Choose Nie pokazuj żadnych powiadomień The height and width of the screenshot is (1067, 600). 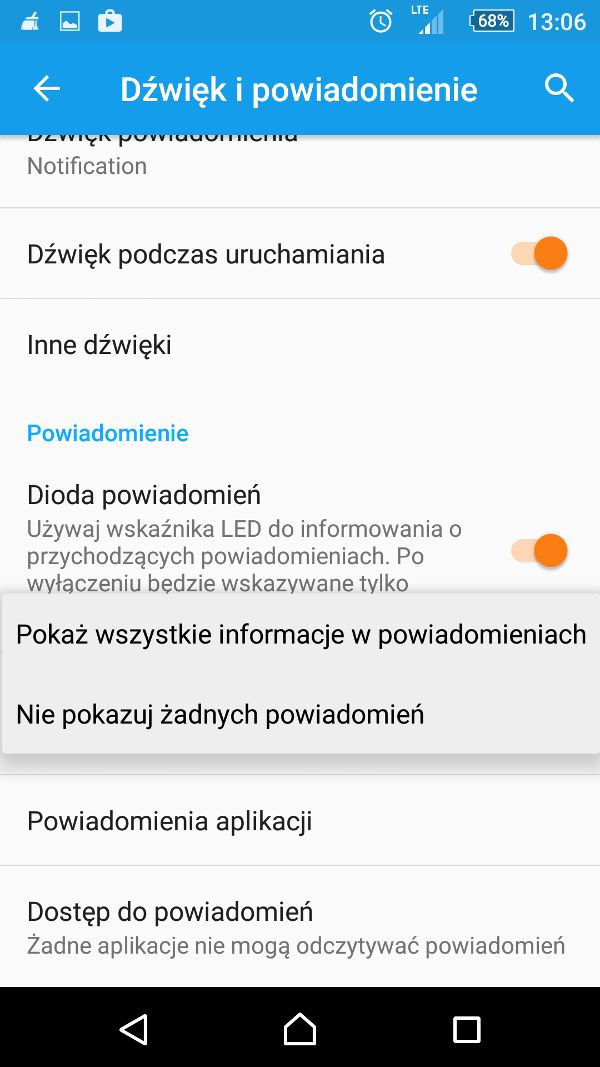pyautogui.click(x=220, y=714)
